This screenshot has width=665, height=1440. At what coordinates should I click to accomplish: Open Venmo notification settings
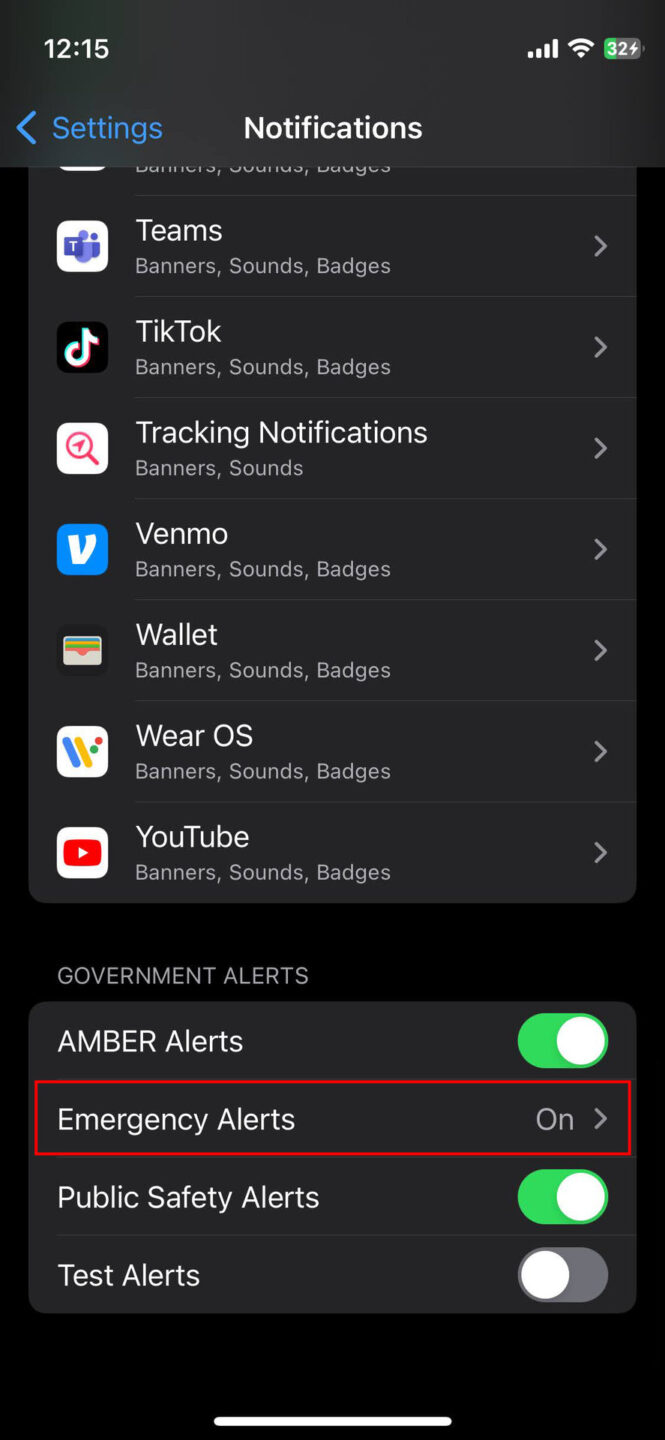pyautogui.click(x=332, y=549)
